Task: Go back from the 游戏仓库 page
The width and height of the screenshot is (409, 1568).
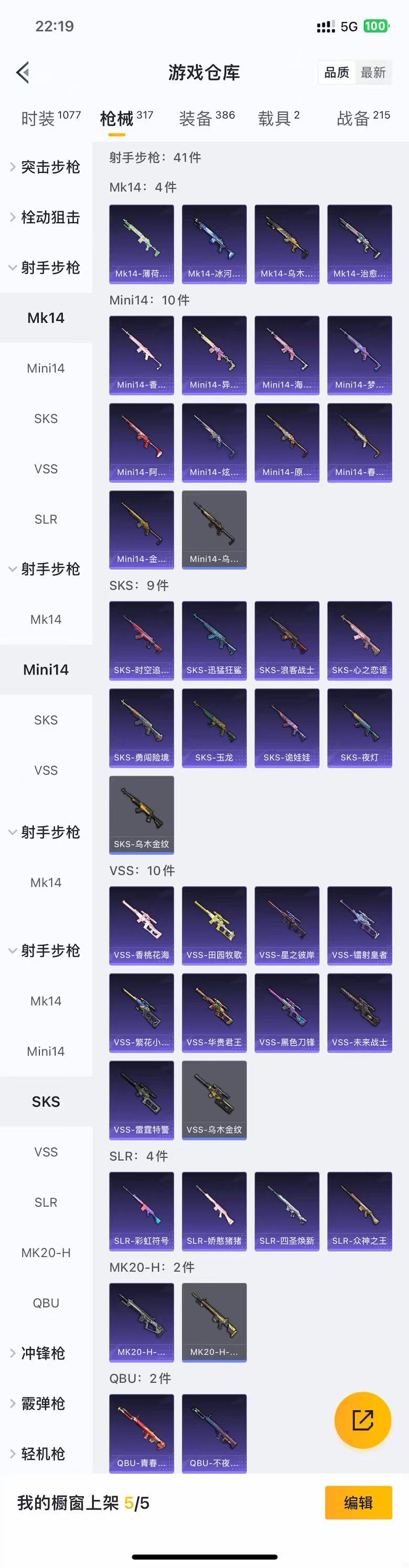Action: point(23,72)
